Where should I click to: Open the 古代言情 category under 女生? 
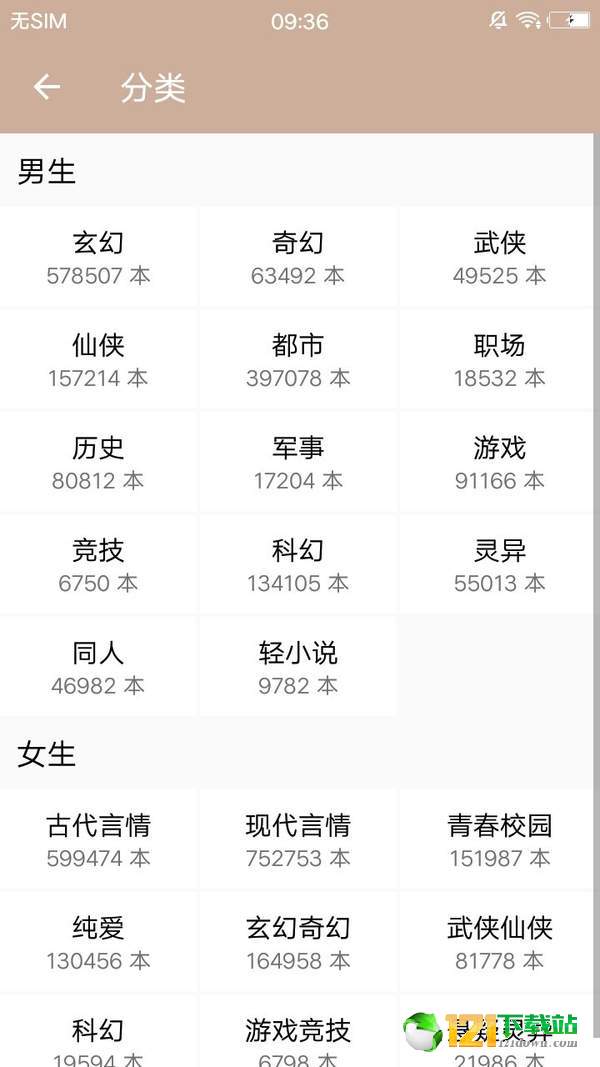tap(99, 840)
